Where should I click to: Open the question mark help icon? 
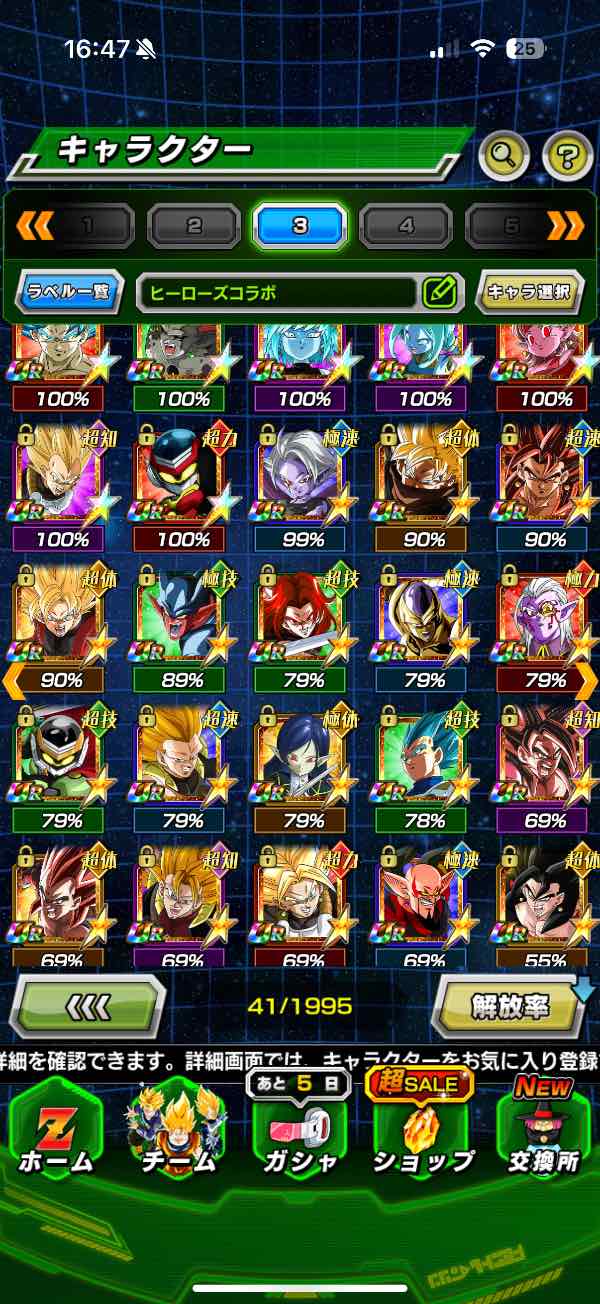tap(567, 155)
